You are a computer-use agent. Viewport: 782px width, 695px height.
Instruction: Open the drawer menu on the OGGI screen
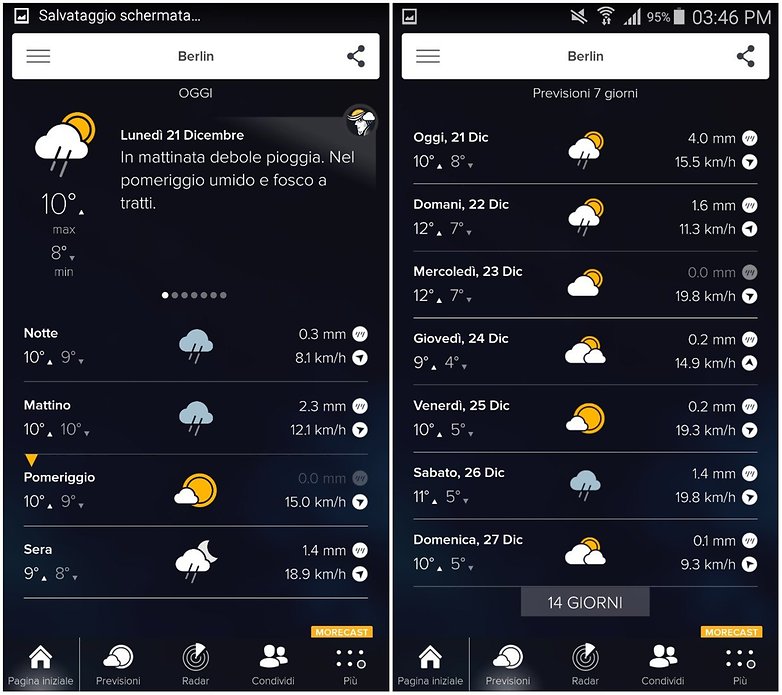pyautogui.click(x=38, y=56)
